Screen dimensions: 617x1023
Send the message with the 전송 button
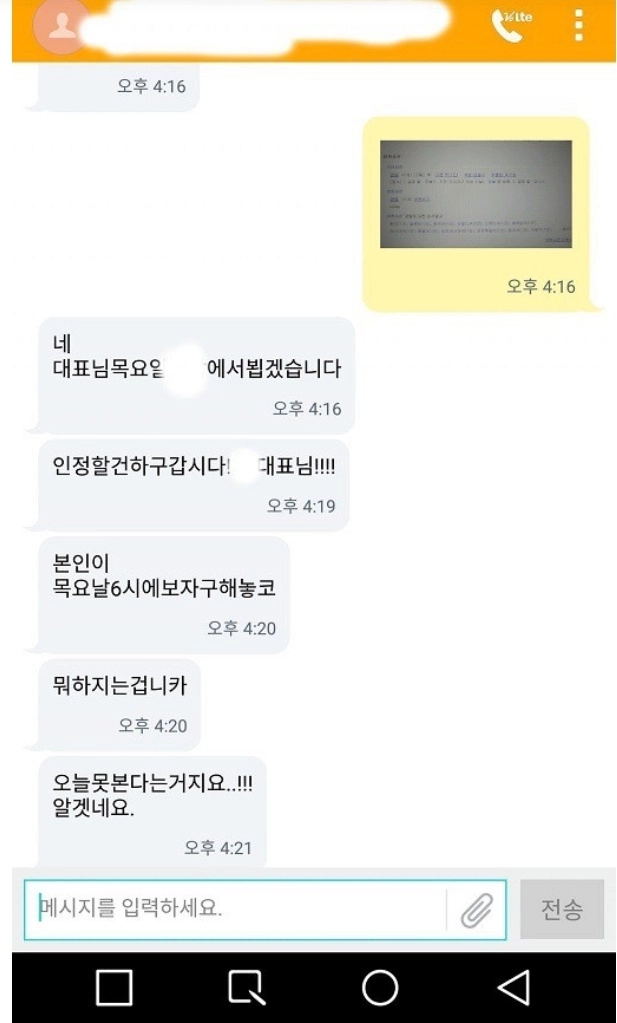click(x=561, y=909)
